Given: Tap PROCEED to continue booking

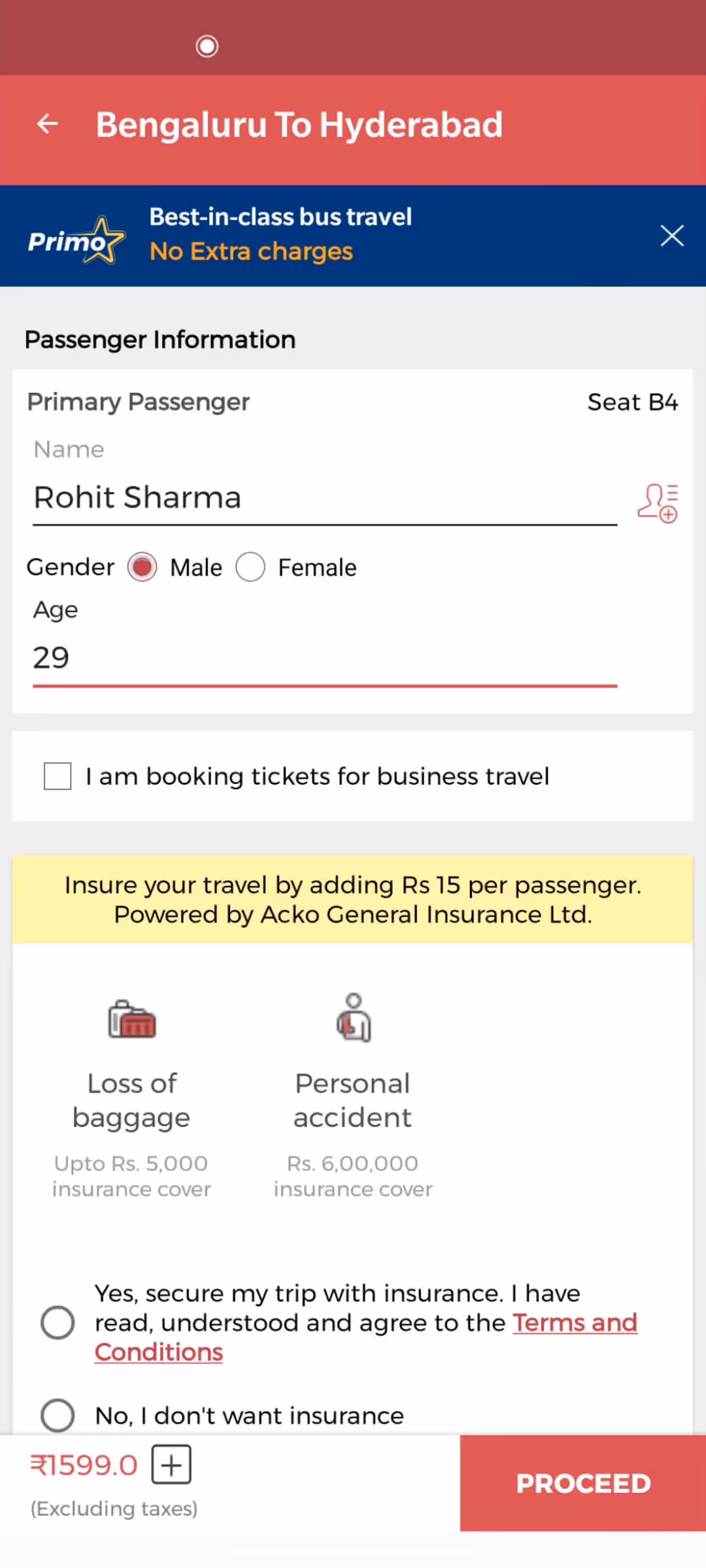Looking at the screenshot, I should pyautogui.click(x=583, y=1483).
